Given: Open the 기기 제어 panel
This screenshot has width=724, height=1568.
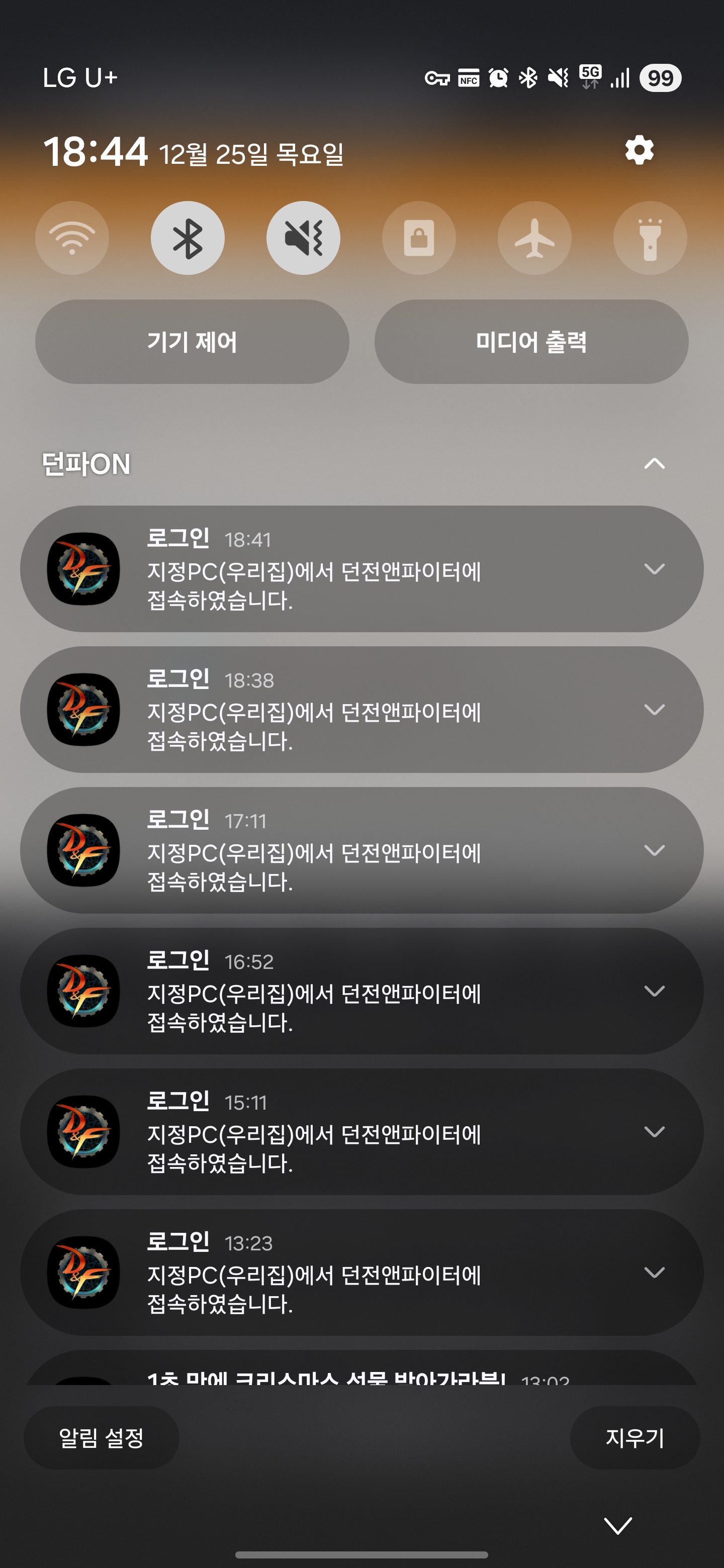Looking at the screenshot, I should click(x=192, y=341).
